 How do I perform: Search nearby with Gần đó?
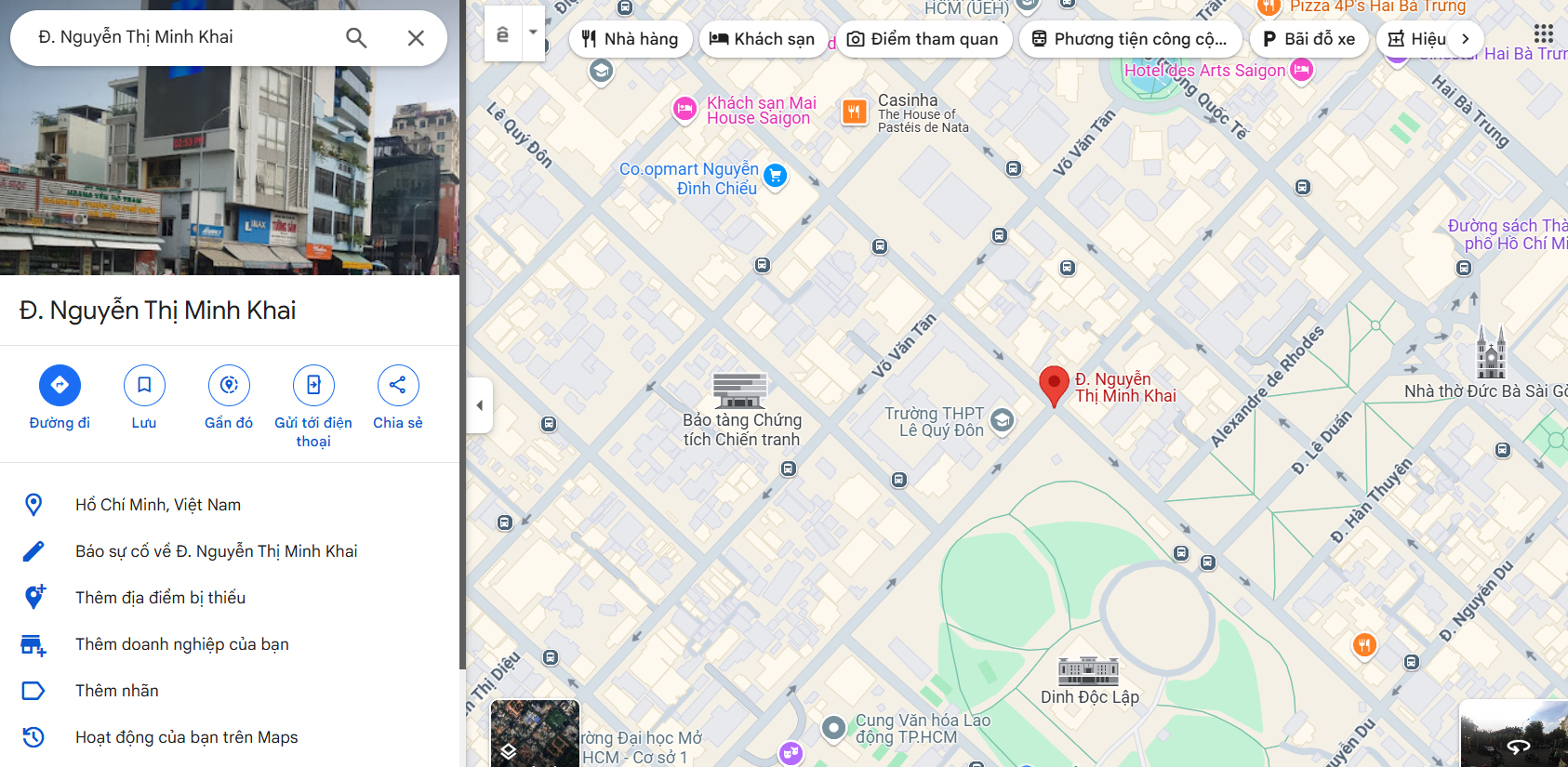pyautogui.click(x=229, y=386)
